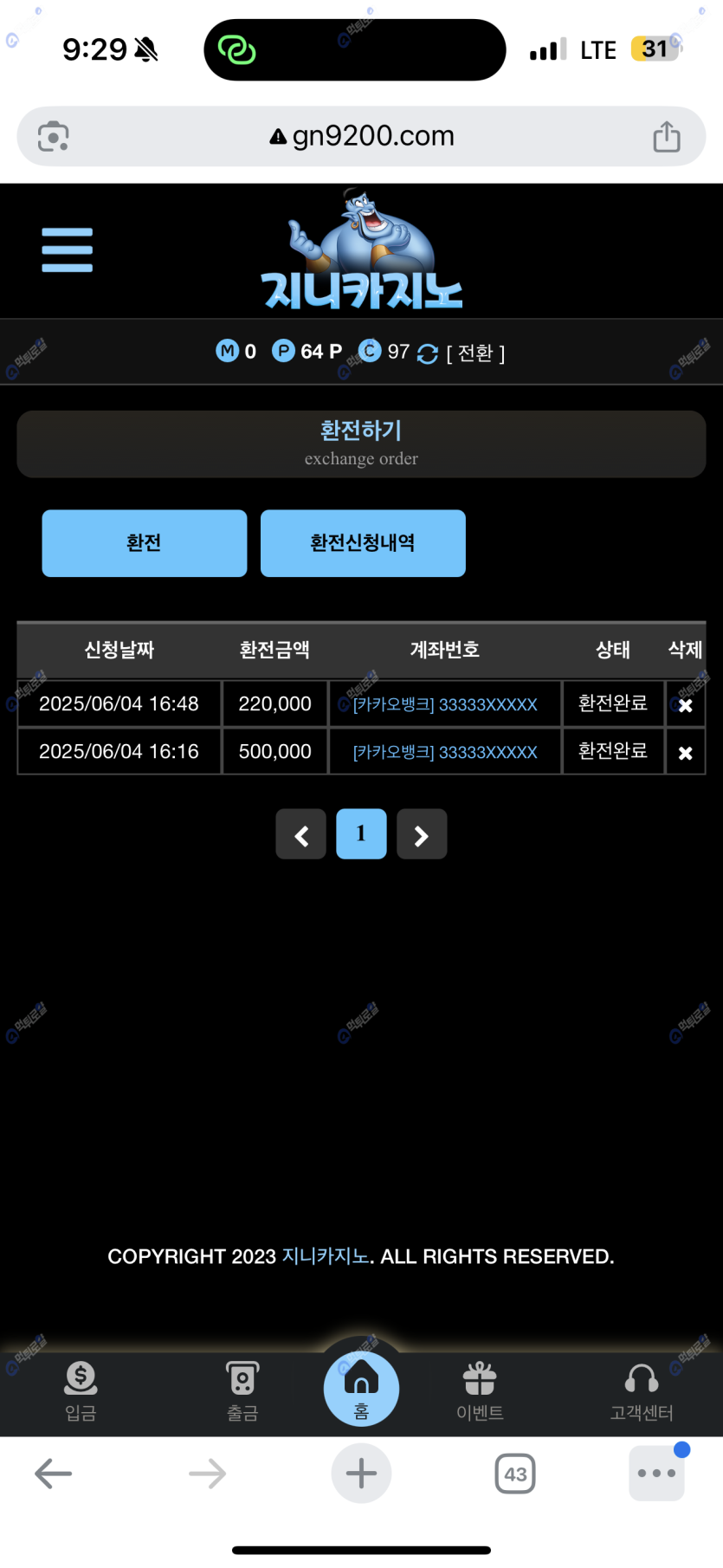Open the 입금 deposit tab
The height and width of the screenshot is (1568, 723).
click(x=81, y=1390)
